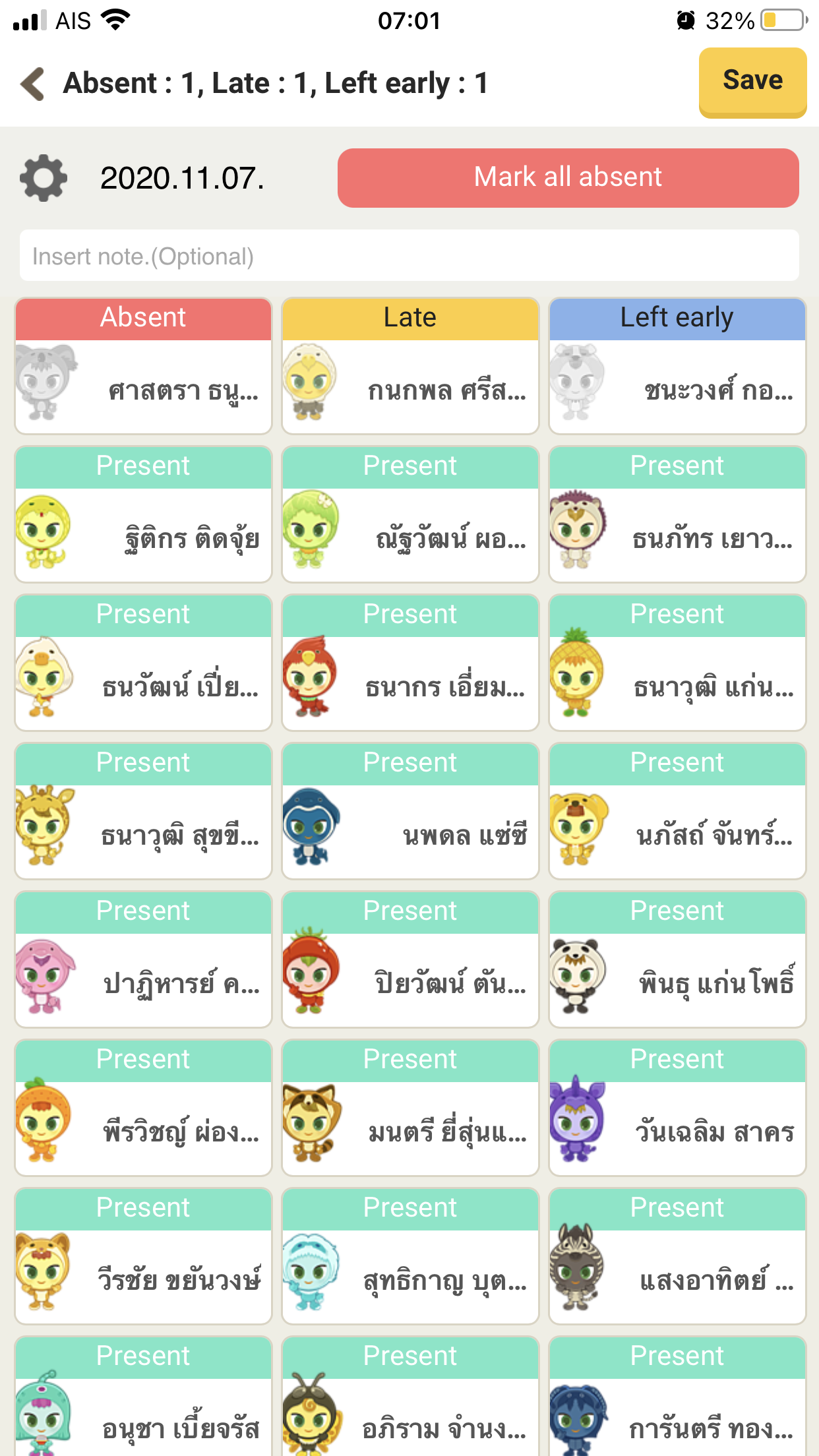Select student card วีรชัย ขยันวงษ์

point(143,1256)
